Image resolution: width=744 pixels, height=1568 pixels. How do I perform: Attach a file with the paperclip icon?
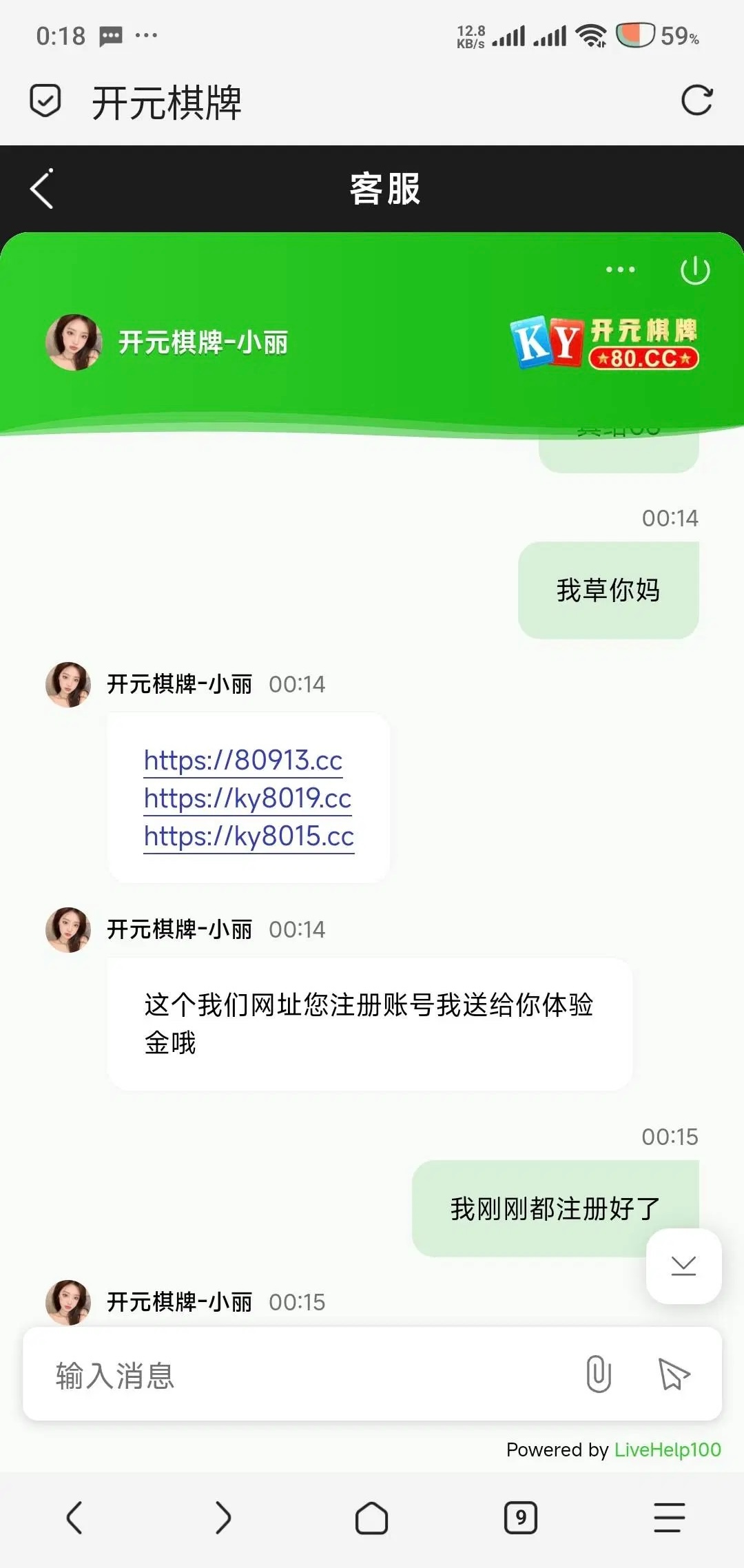[x=598, y=1374]
